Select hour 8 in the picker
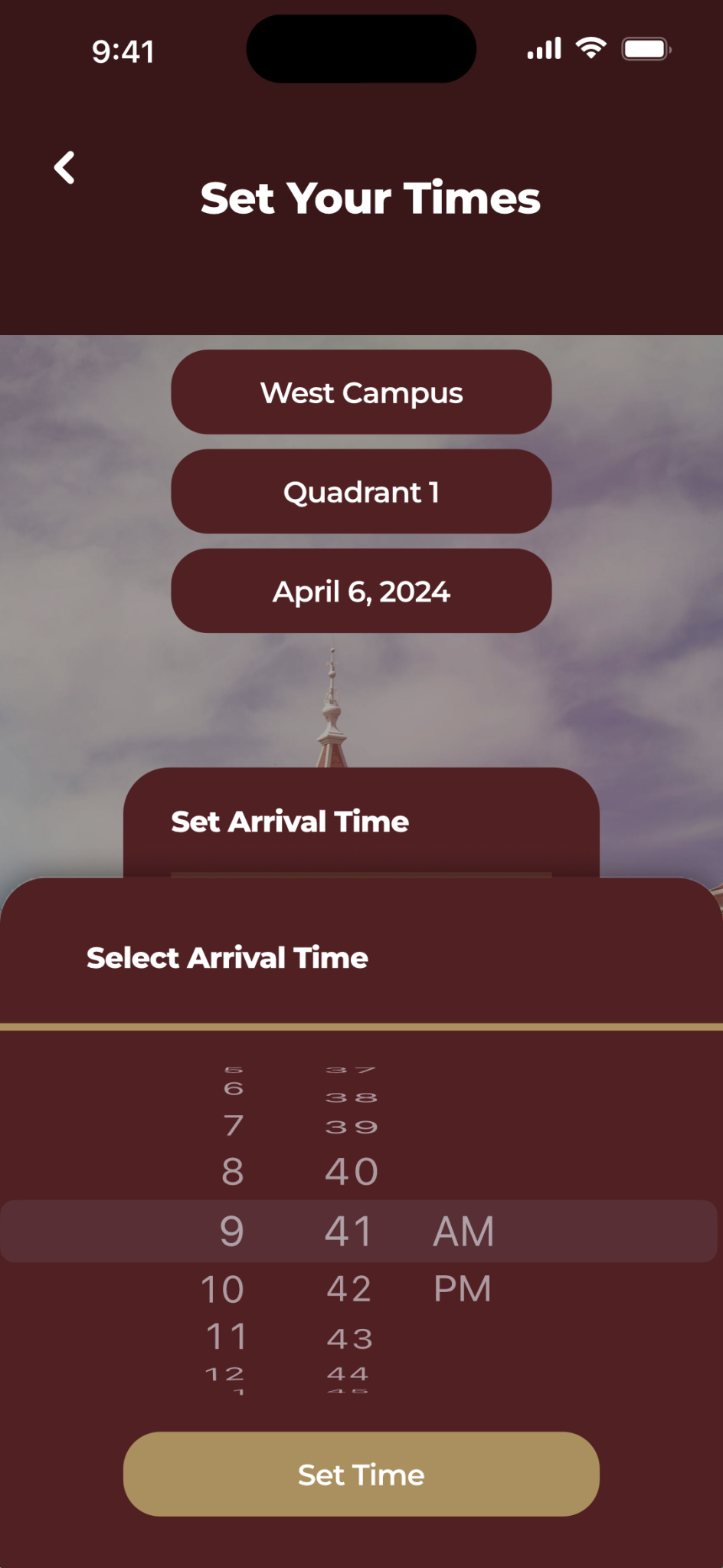Screen dimensions: 723x1568 233,1172
